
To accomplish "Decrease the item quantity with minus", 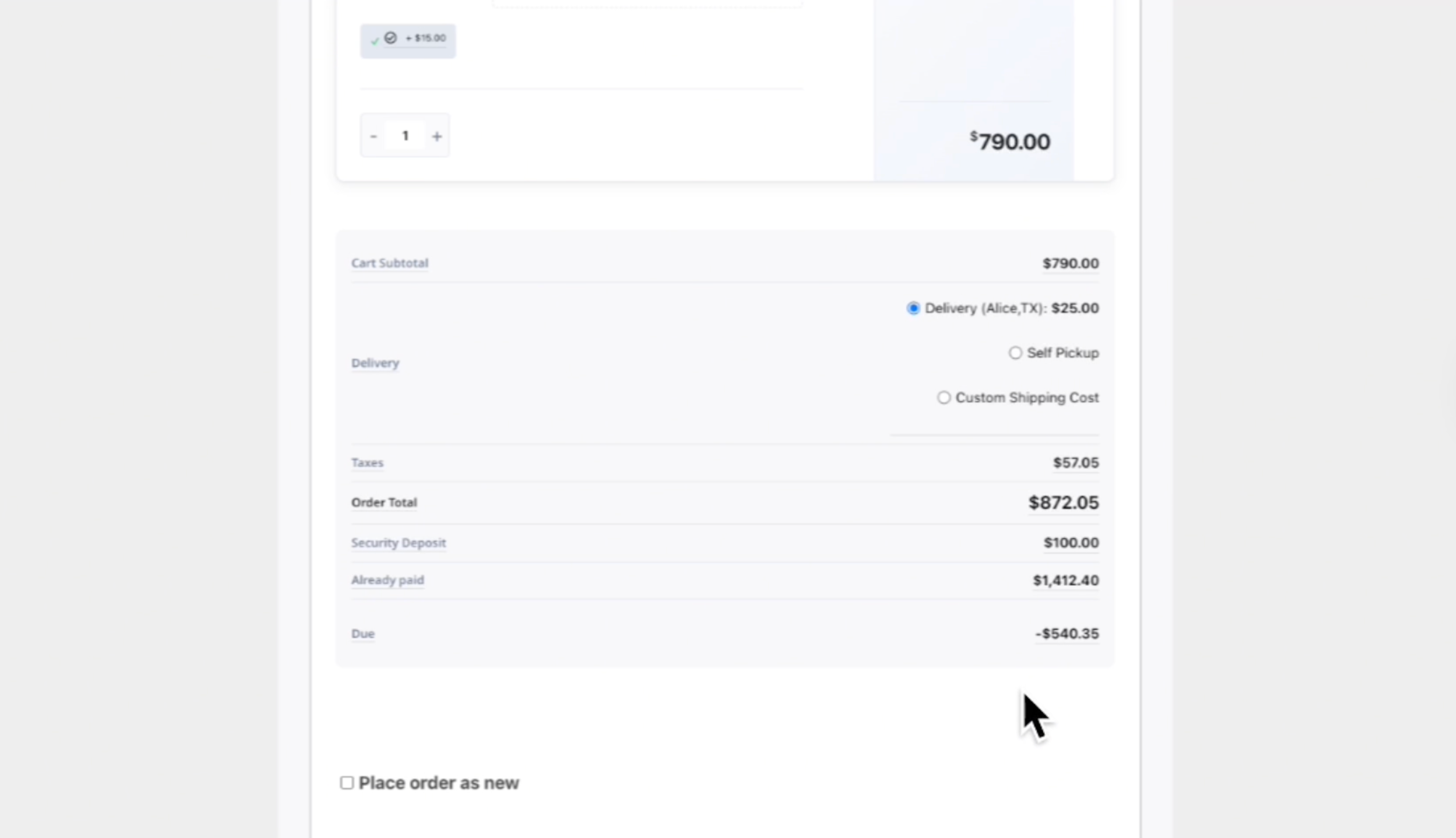I will pyautogui.click(x=373, y=136).
